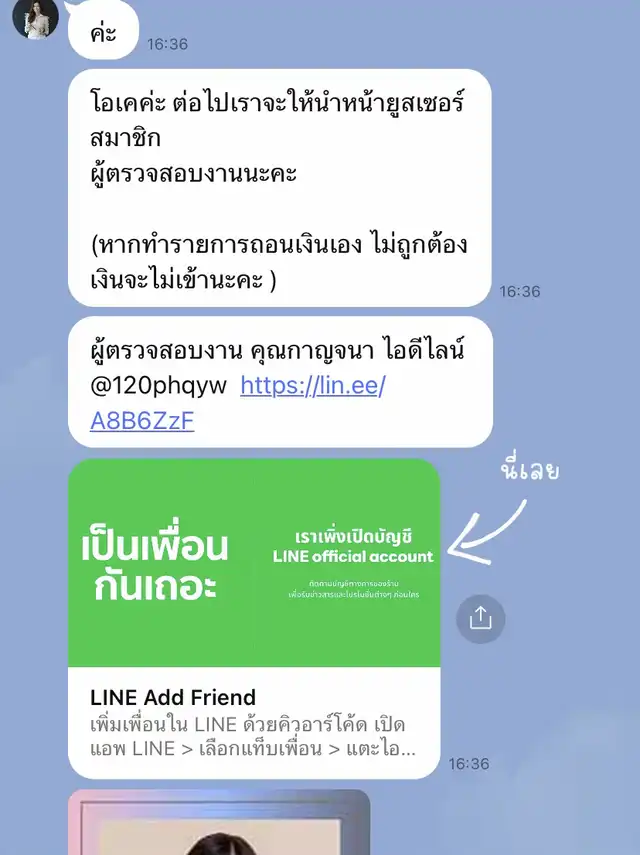Open the photo message below the card
This screenshot has width=640, height=855.
pos(219,822)
